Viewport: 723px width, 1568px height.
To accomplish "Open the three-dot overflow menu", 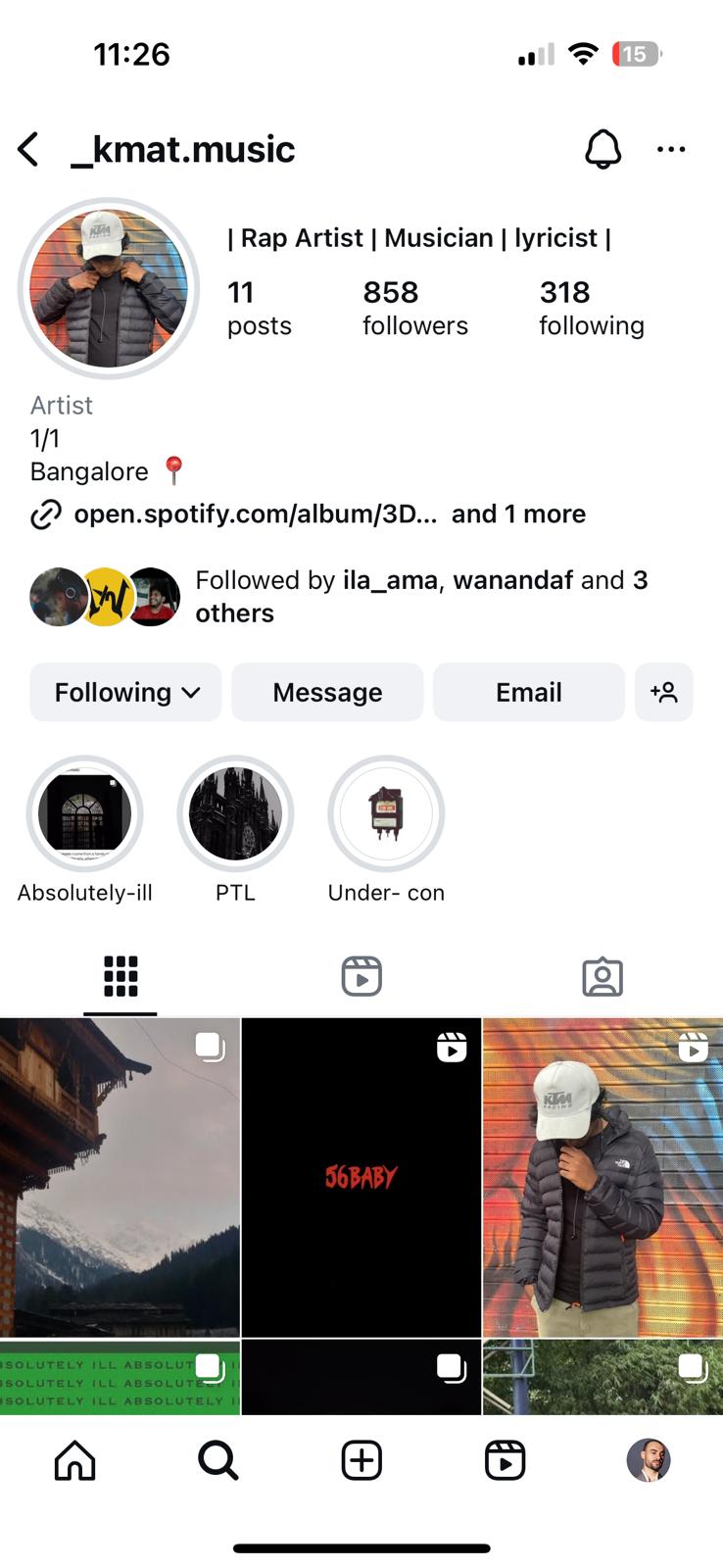I will click(671, 150).
